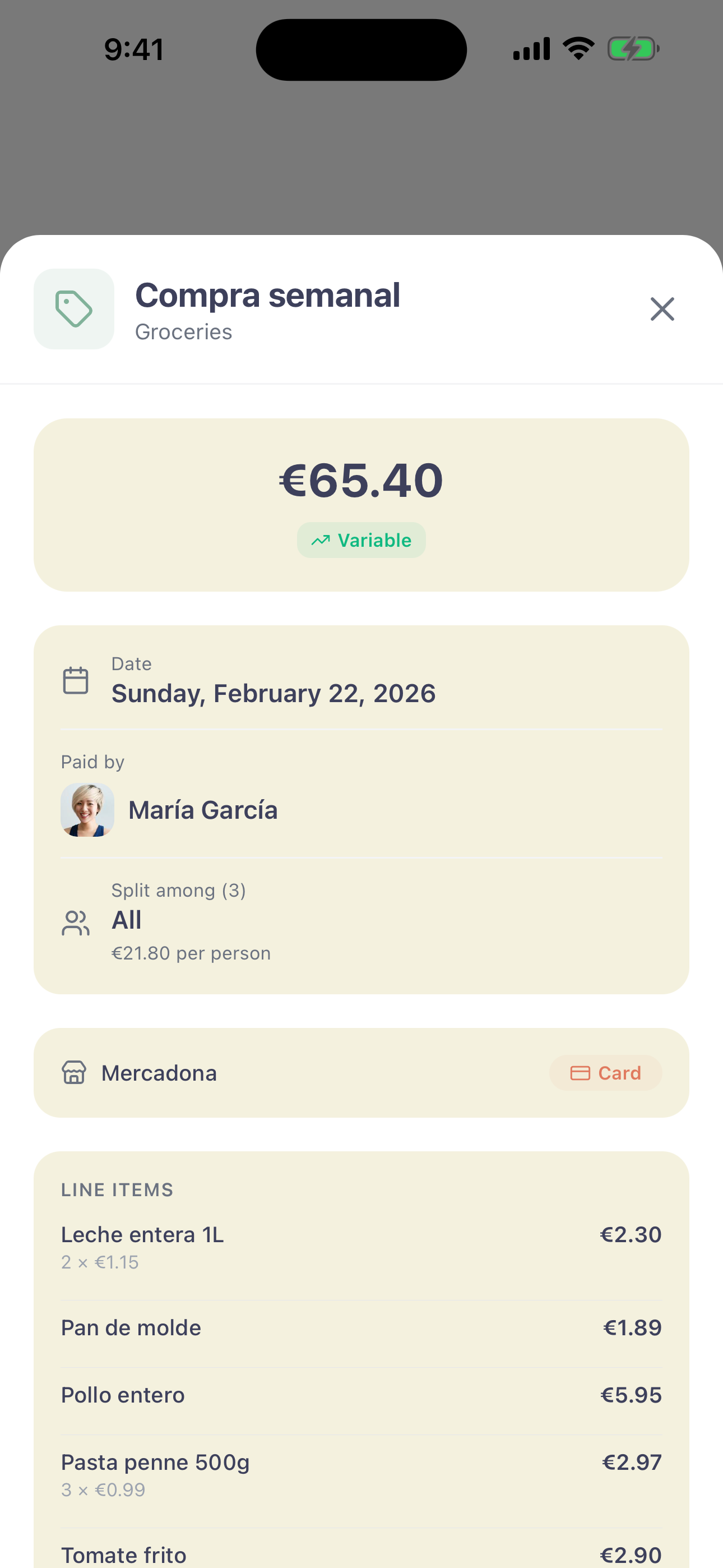The image size is (723, 1568).
Task: Select the Leche entera 1L line item
Action: [x=142, y=1235]
